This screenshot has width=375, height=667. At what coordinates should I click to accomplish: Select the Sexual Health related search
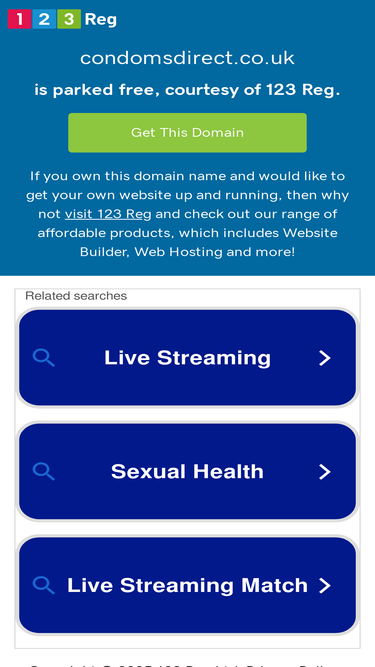(187, 471)
